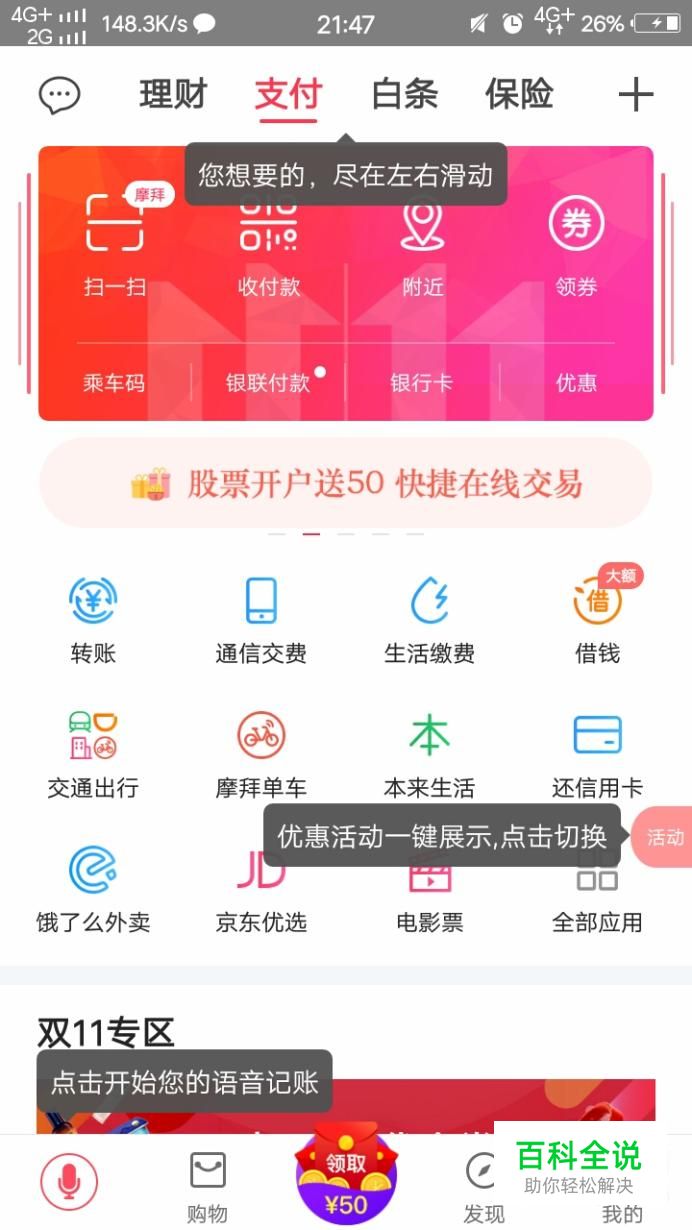This screenshot has width=692, height=1230.
Task: Switch to the 保险 tab
Action: click(519, 95)
